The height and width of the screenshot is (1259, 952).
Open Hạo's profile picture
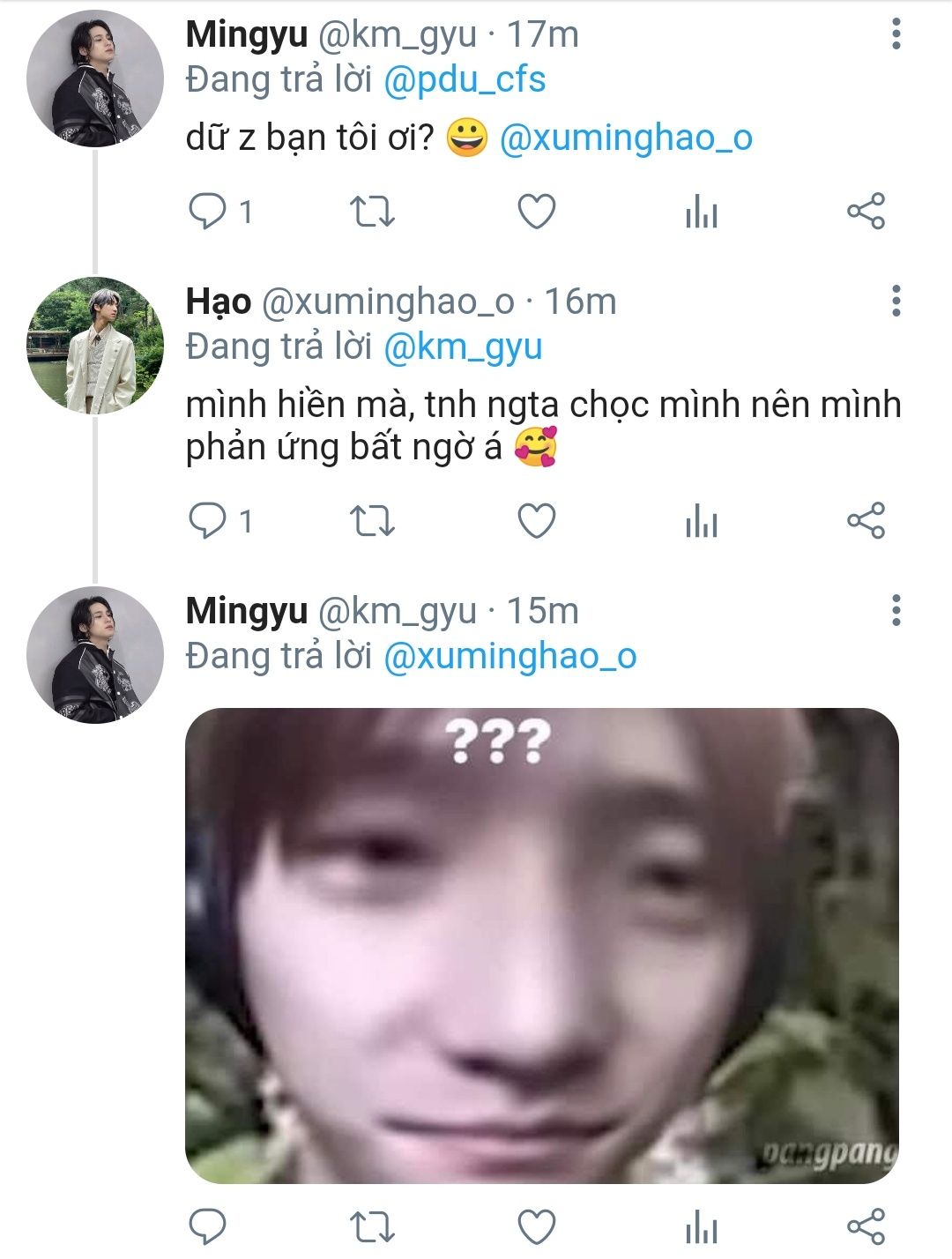pos(95,346)
